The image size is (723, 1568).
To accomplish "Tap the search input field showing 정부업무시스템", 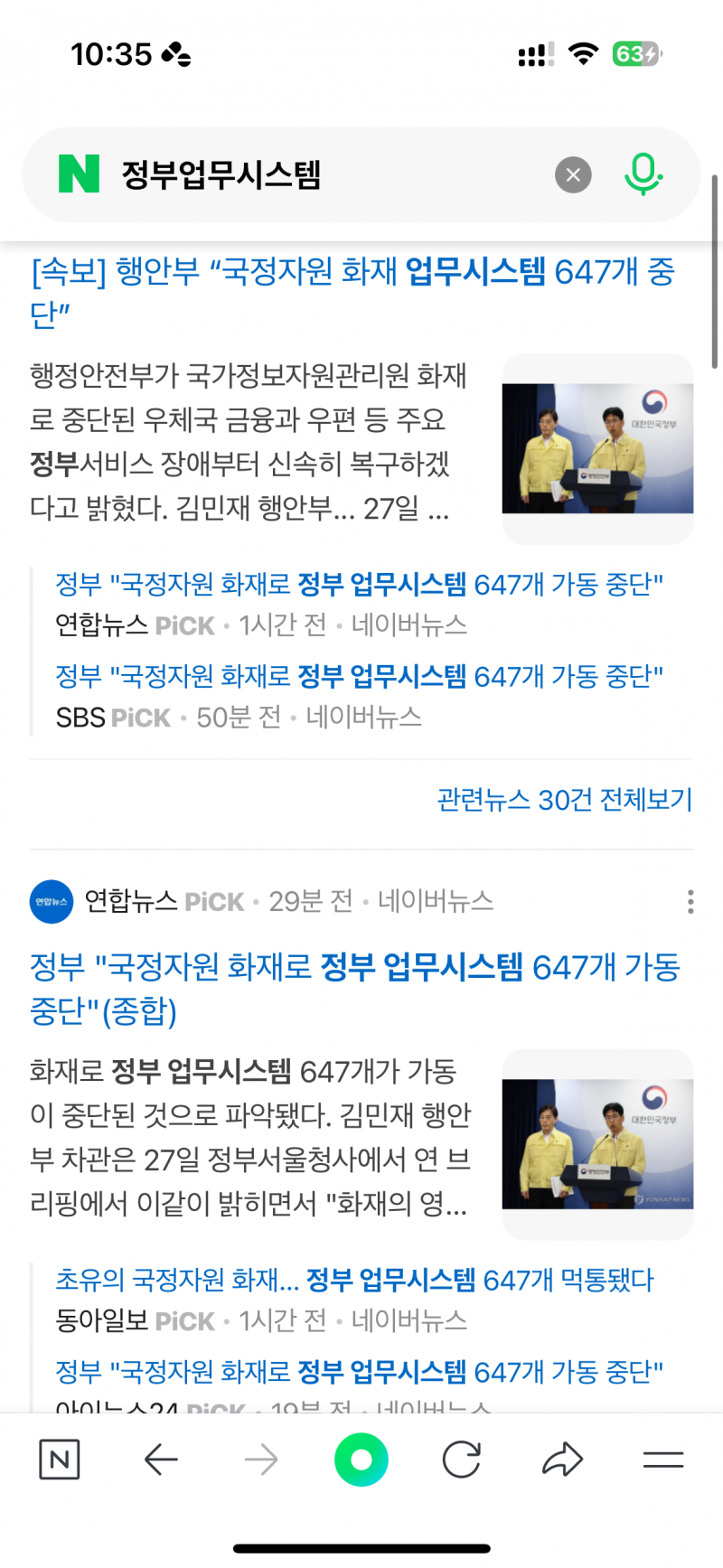I will coord(271,174).
